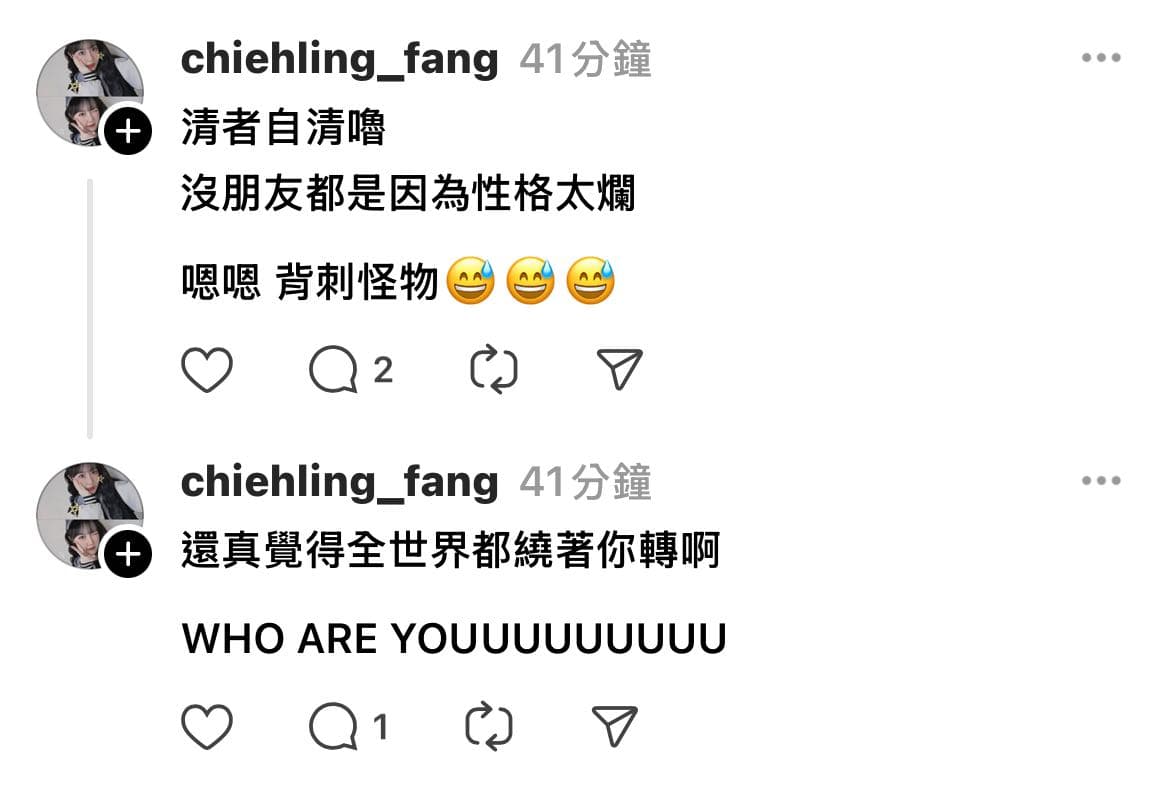Open chiehling_fang profile from the second post's username

(x=339, y=483)
